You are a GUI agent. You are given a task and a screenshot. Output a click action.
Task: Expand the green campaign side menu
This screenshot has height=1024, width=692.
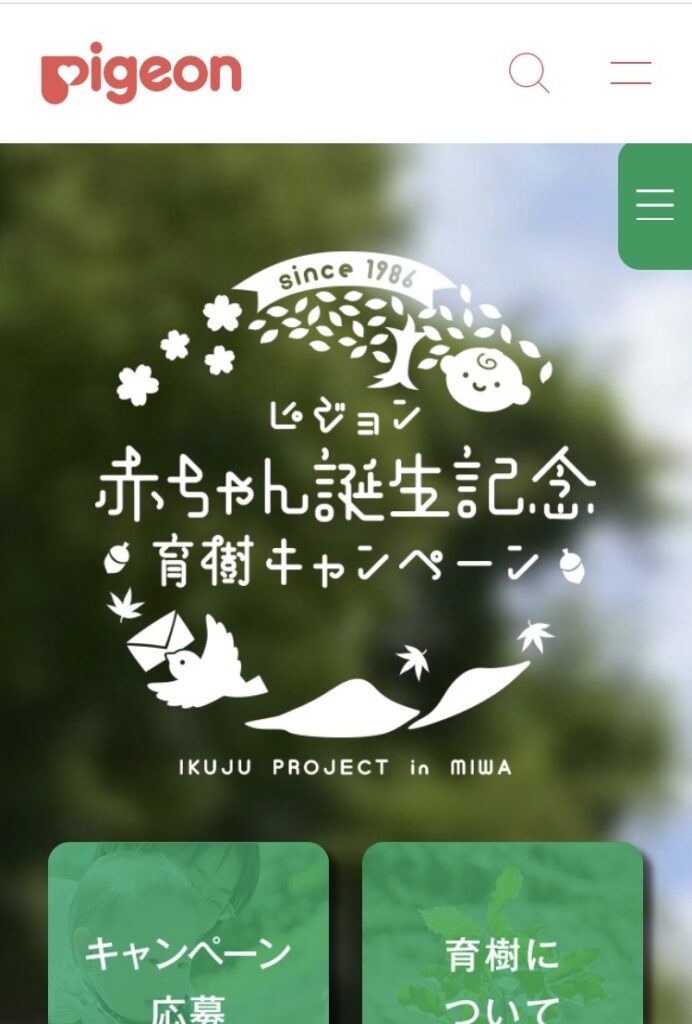655,205
